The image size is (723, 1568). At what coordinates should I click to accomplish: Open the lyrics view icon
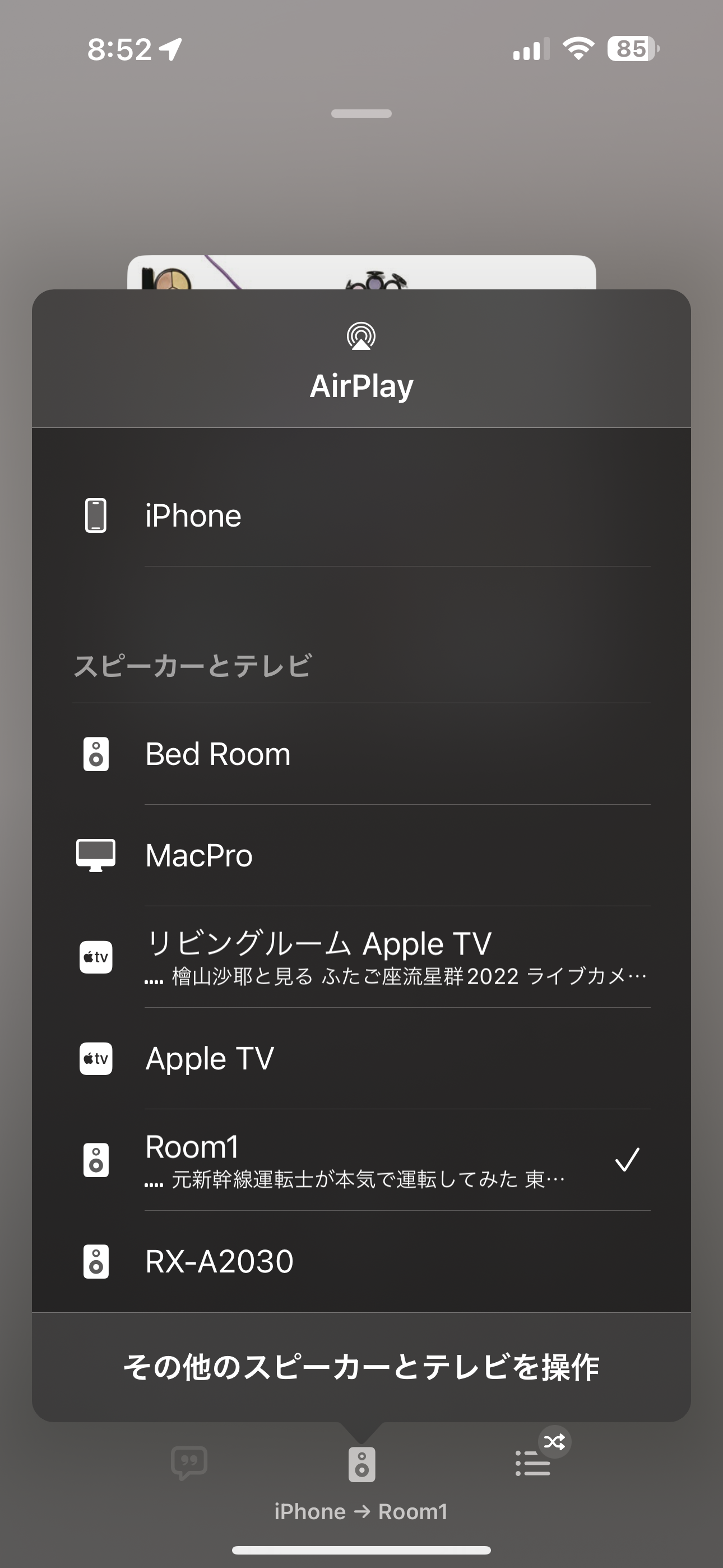tap(189, 1463)
